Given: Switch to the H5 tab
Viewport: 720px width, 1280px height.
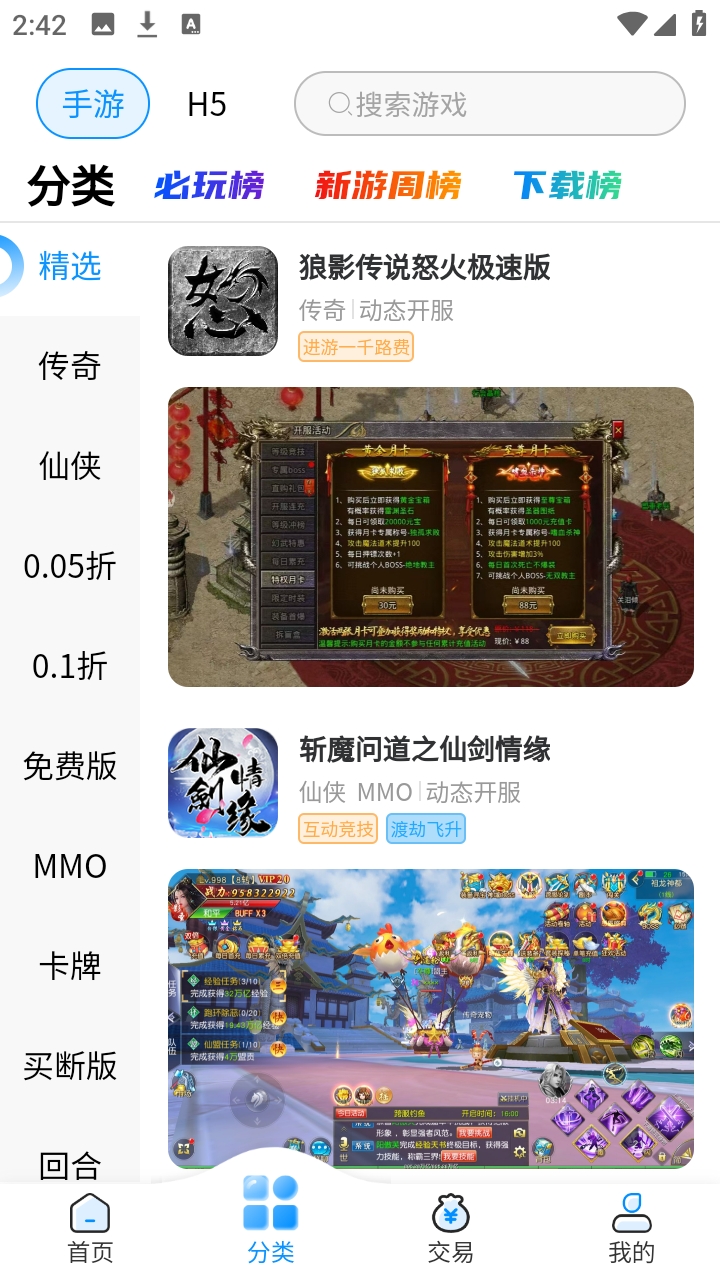Looking at the screenshot, I should point(207,104).
